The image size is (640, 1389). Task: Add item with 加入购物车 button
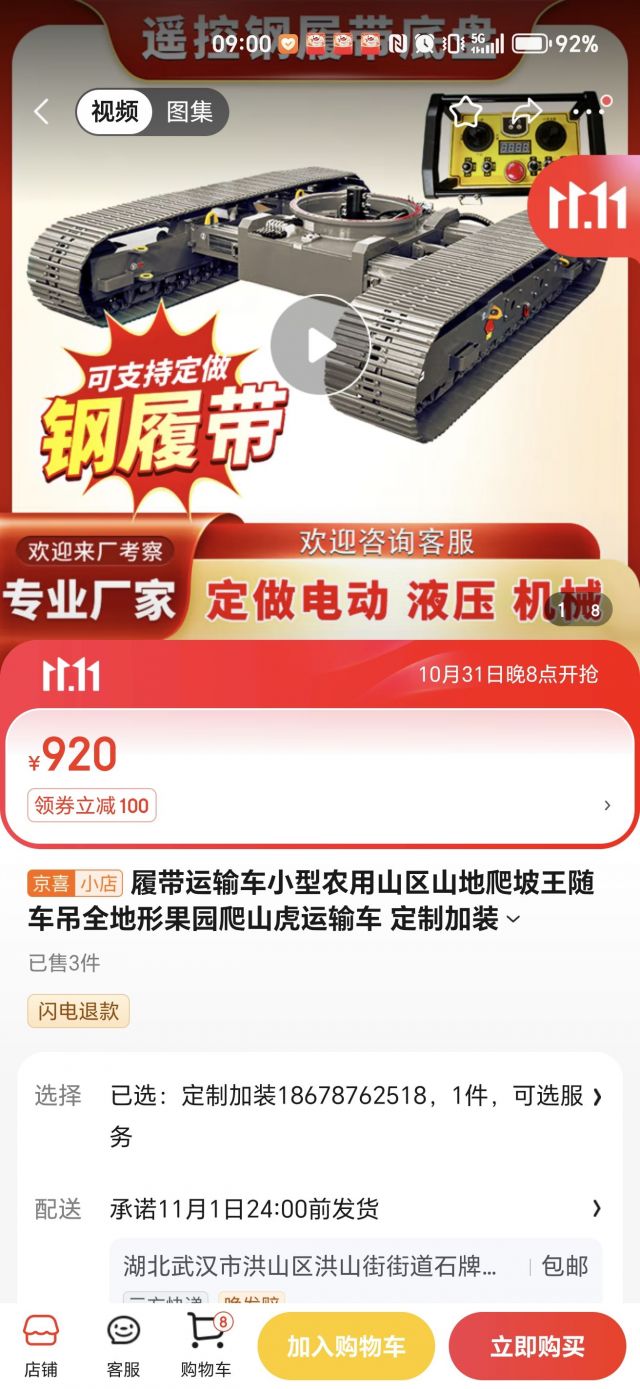(346, 1346)
